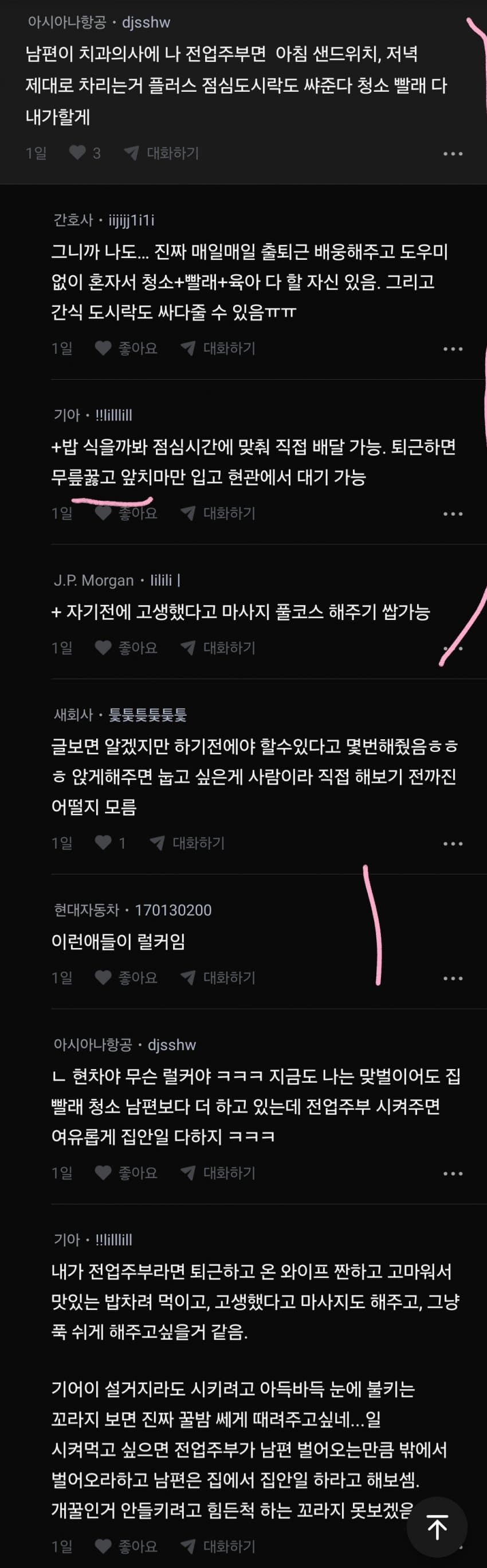487x1568 pixels.
Task: Open more options for the 간호사 comment
Action: [453, 349]
